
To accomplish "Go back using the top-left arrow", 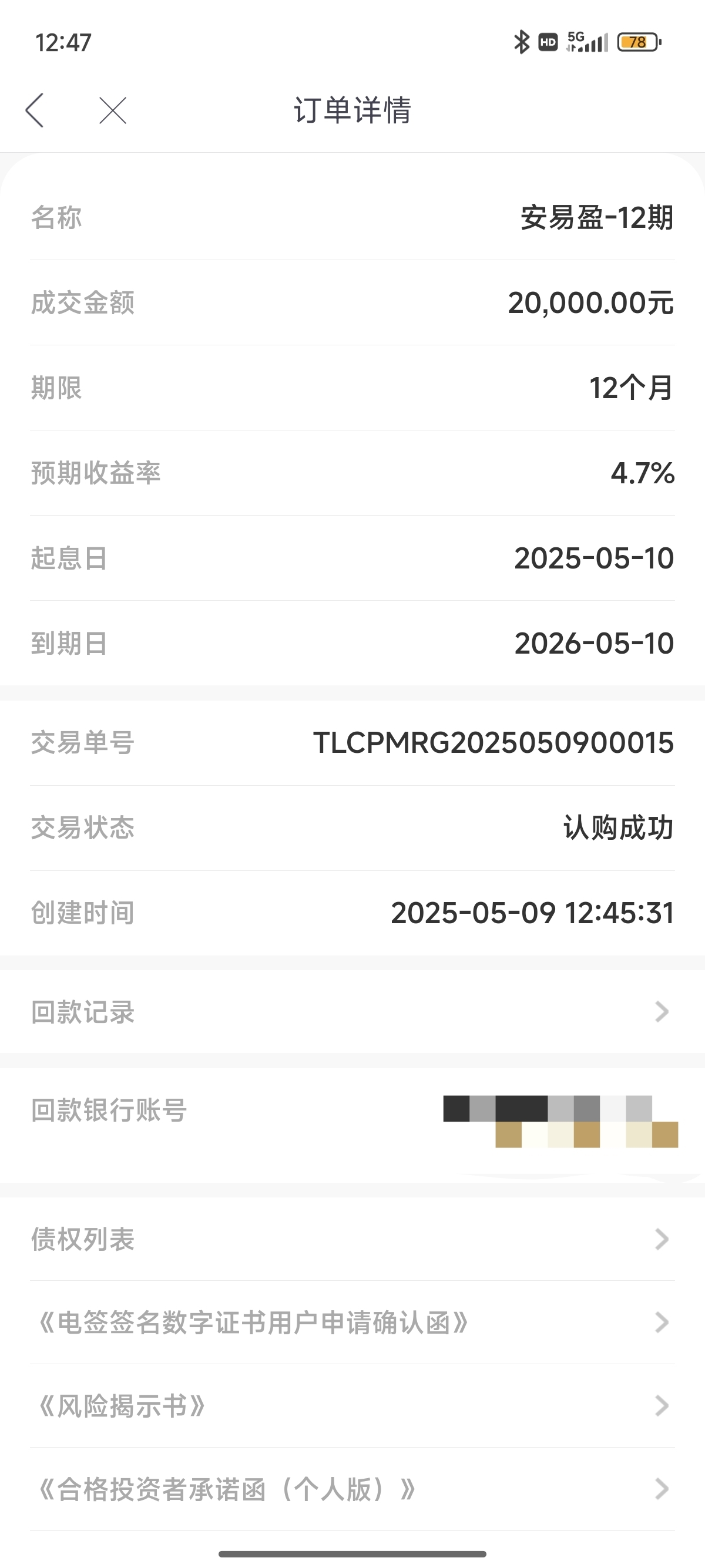I will click(35, 110).
